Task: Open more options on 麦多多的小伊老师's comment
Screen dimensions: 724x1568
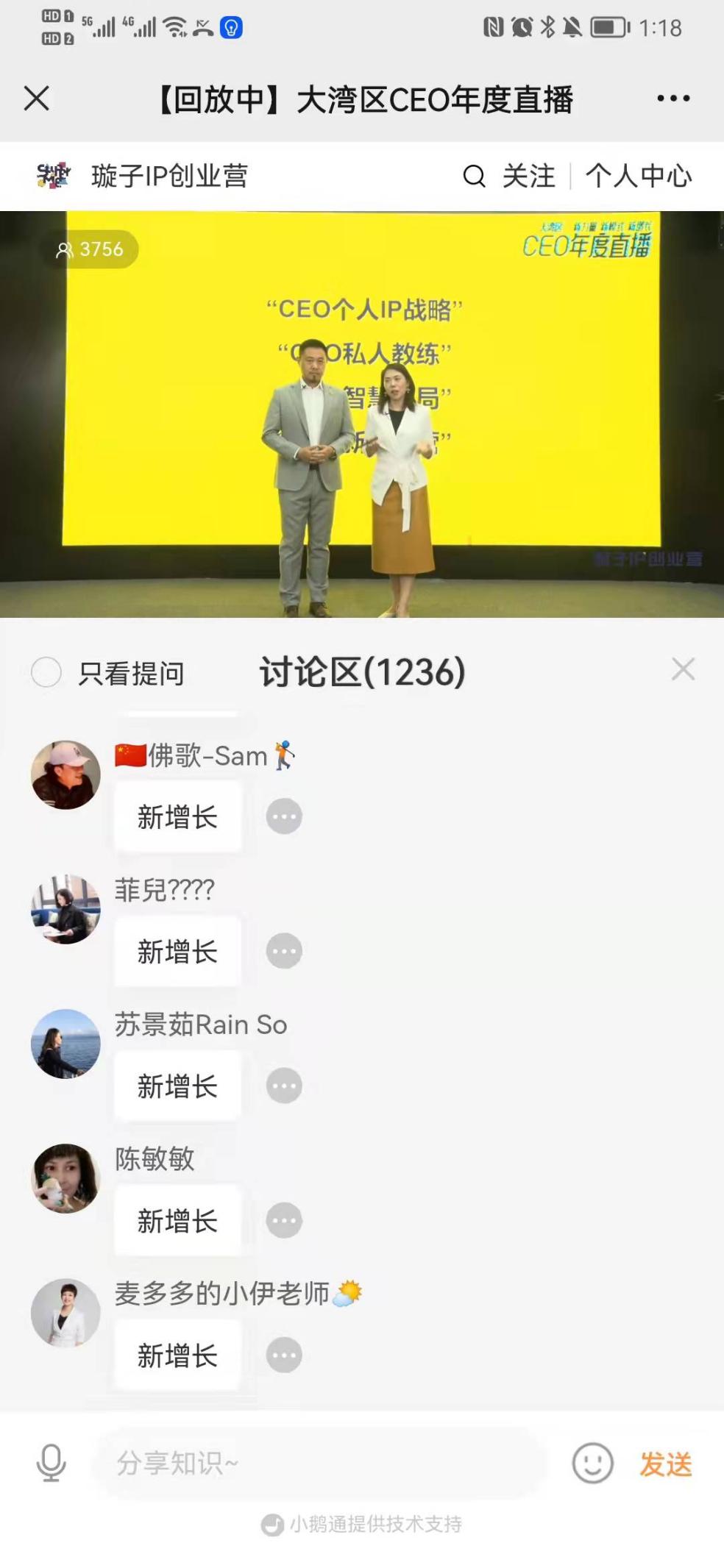Action: pyautogui.click(x=284, y=1355)
